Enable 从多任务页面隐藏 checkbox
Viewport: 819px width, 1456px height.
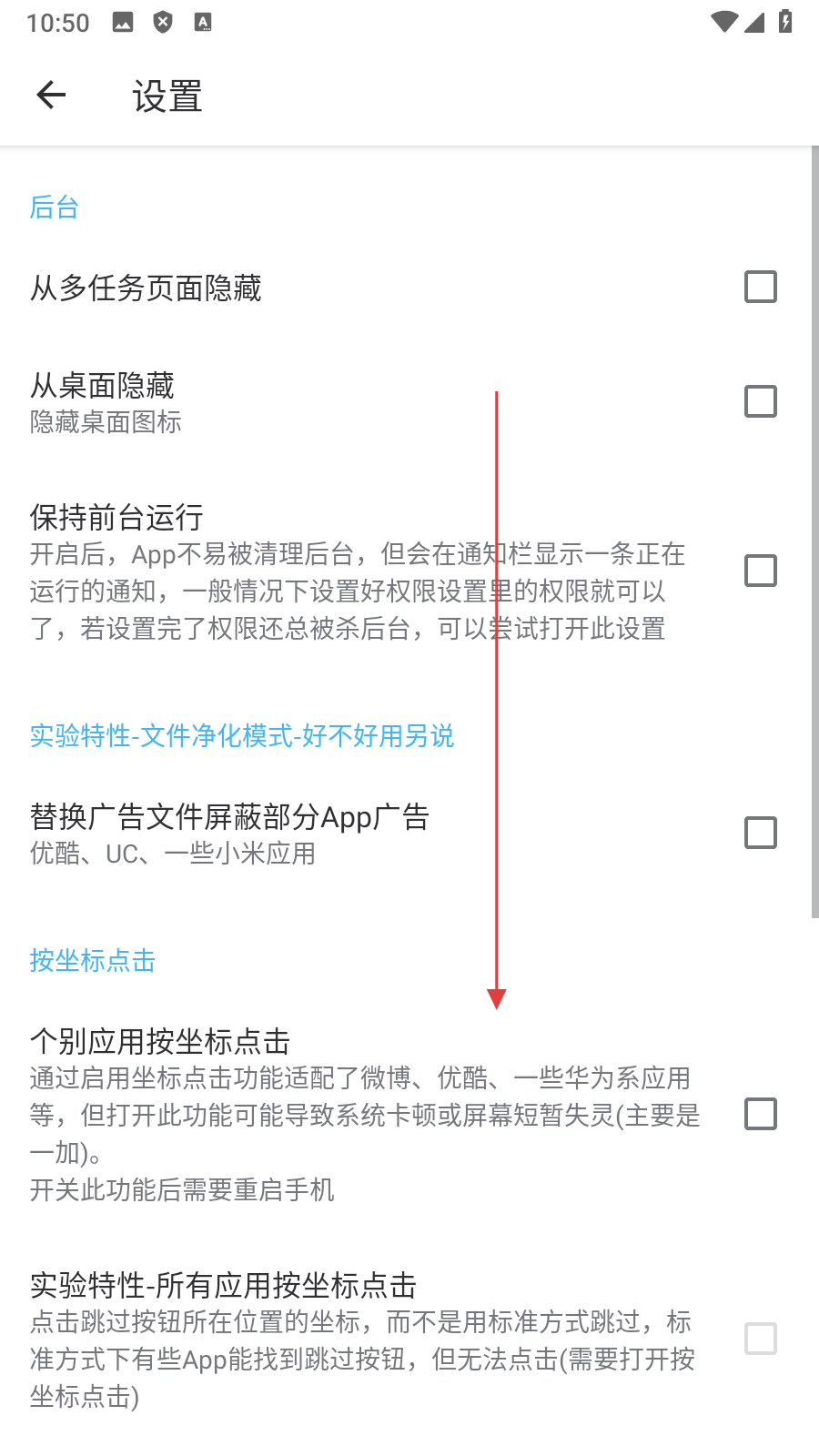click(760, 287)
